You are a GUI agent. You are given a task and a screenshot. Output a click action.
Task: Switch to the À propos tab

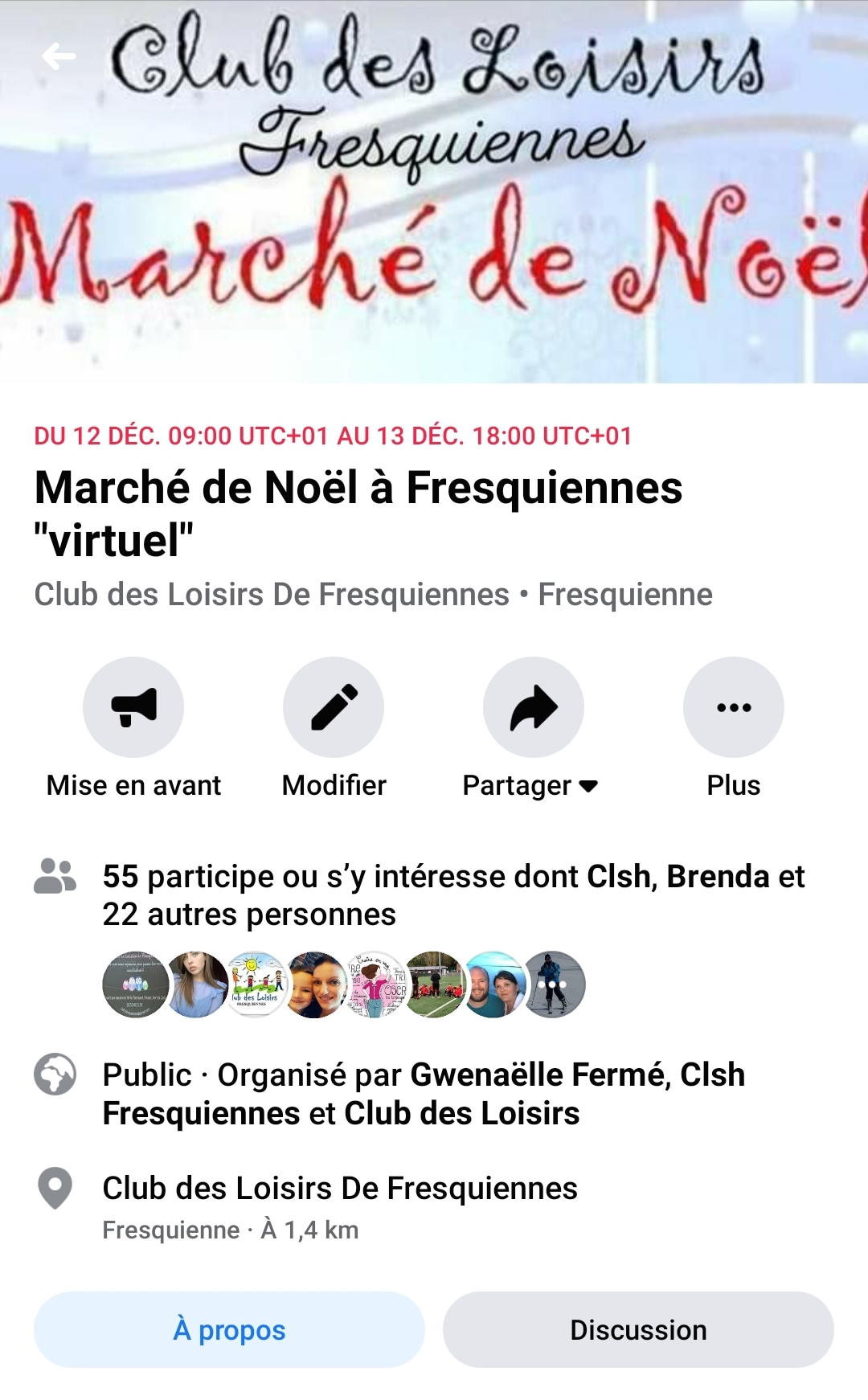(229, 1330)
